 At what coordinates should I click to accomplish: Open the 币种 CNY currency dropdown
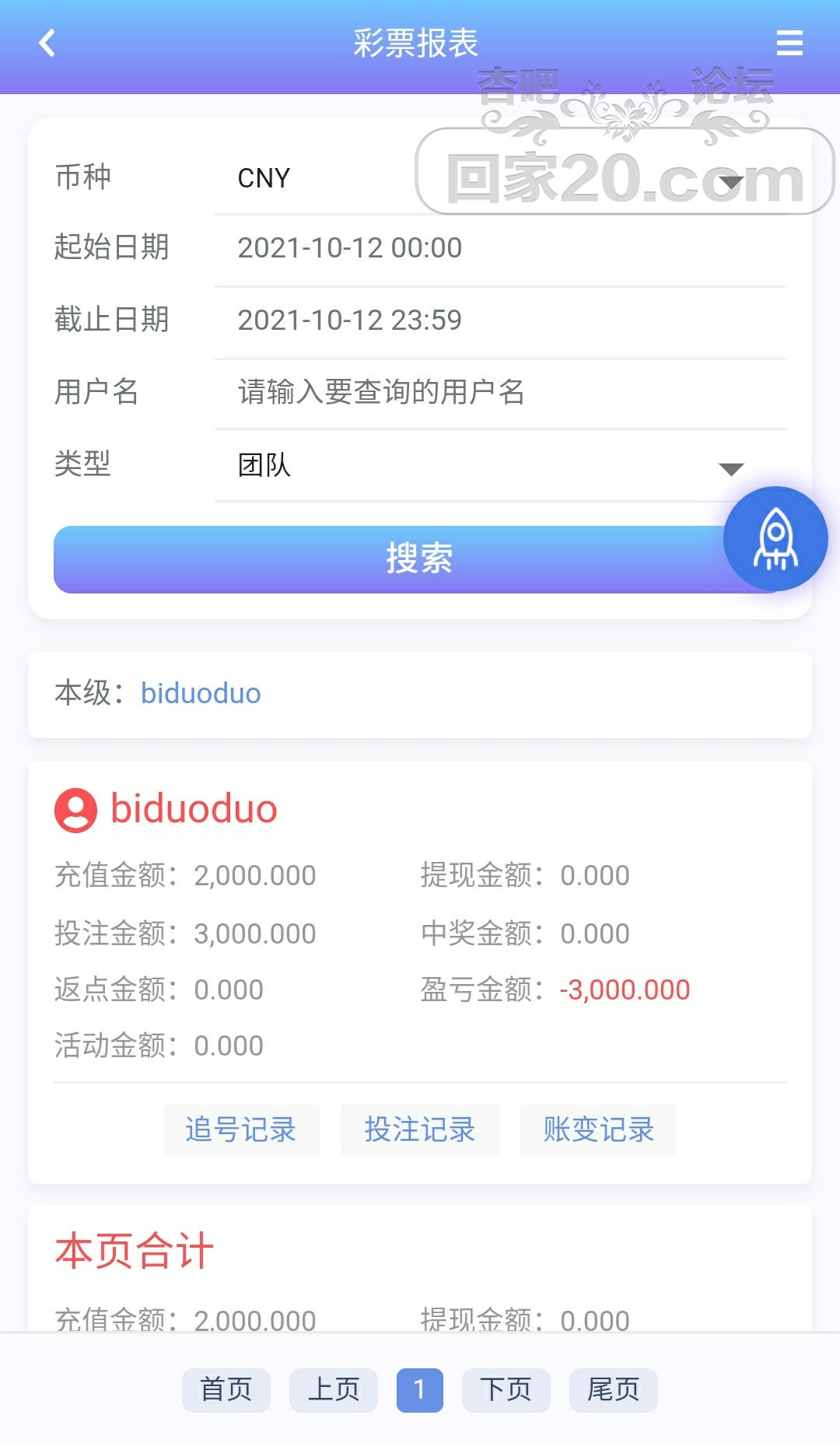coord(498,179)
